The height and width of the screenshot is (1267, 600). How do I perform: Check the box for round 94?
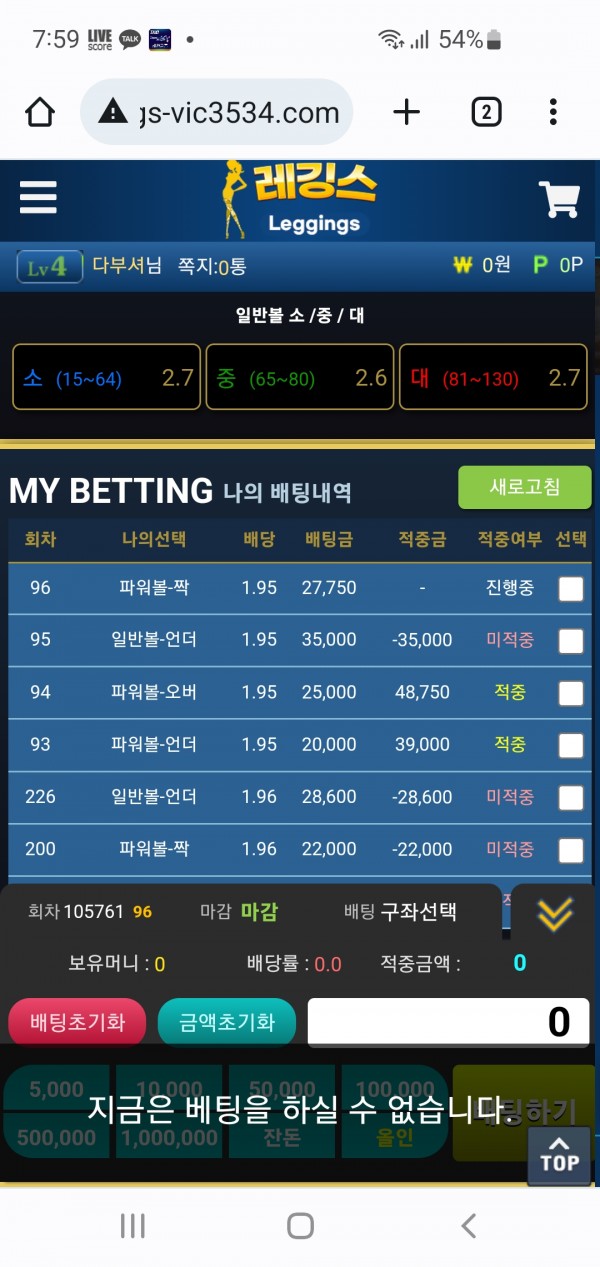(570, 693)
